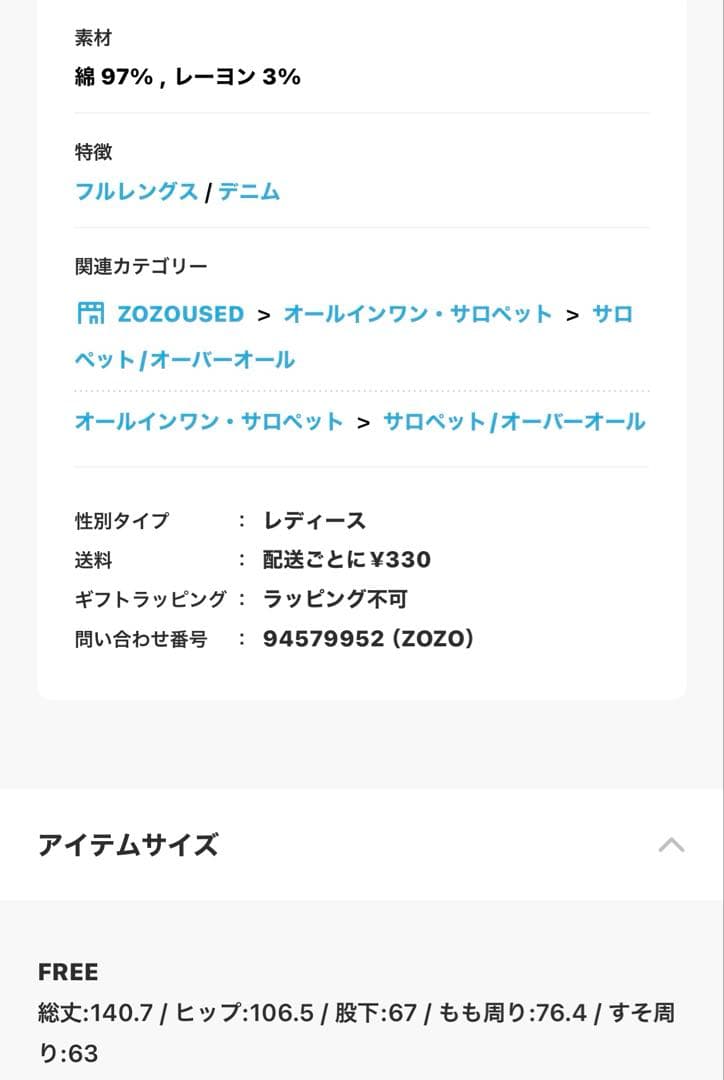Open the デニム feature link
The height and width of the screenshot is (1080, 724).
[x=247, y=192]
